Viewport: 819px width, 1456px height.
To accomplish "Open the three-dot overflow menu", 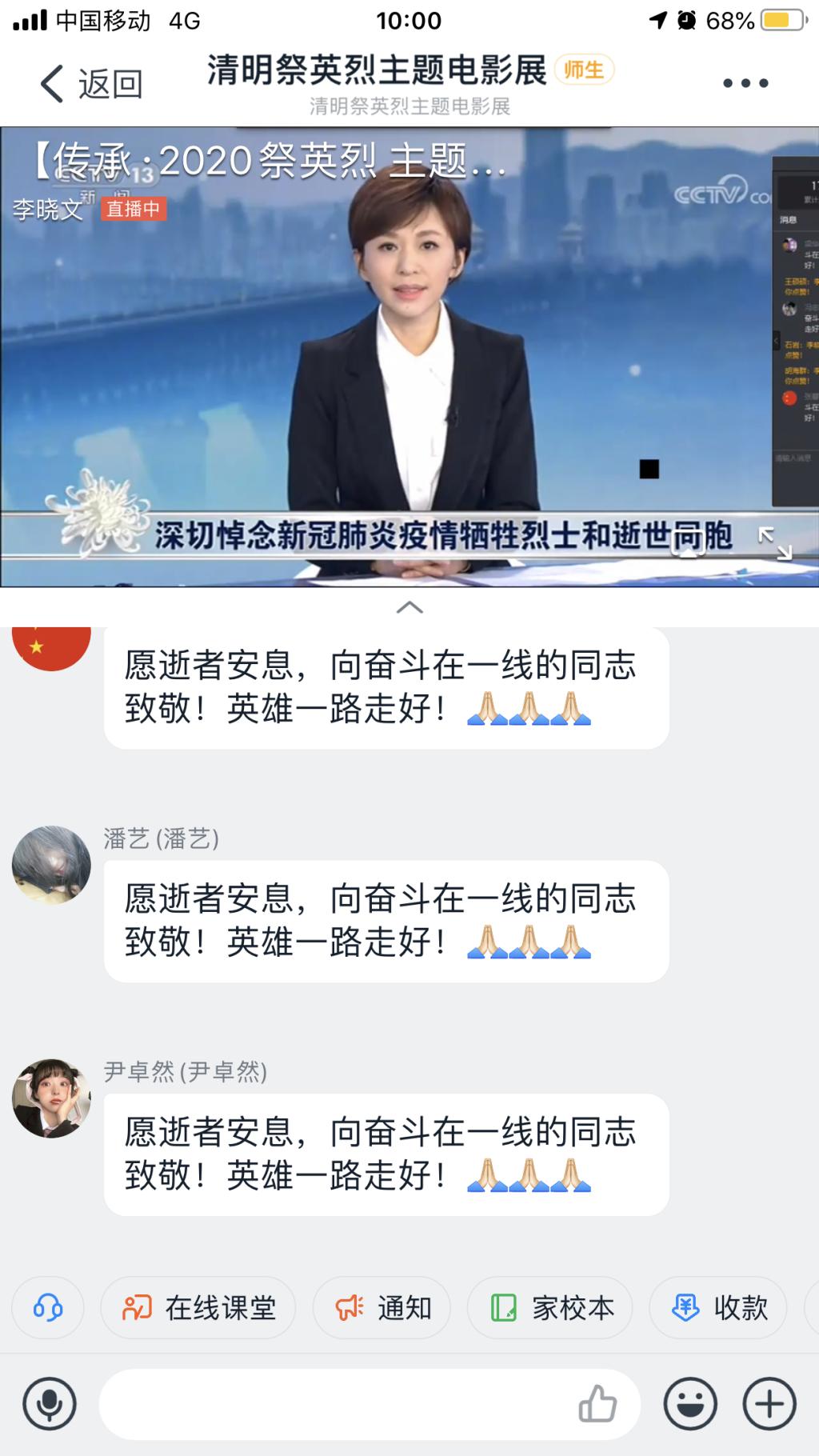I will click(x=745, y=83).
